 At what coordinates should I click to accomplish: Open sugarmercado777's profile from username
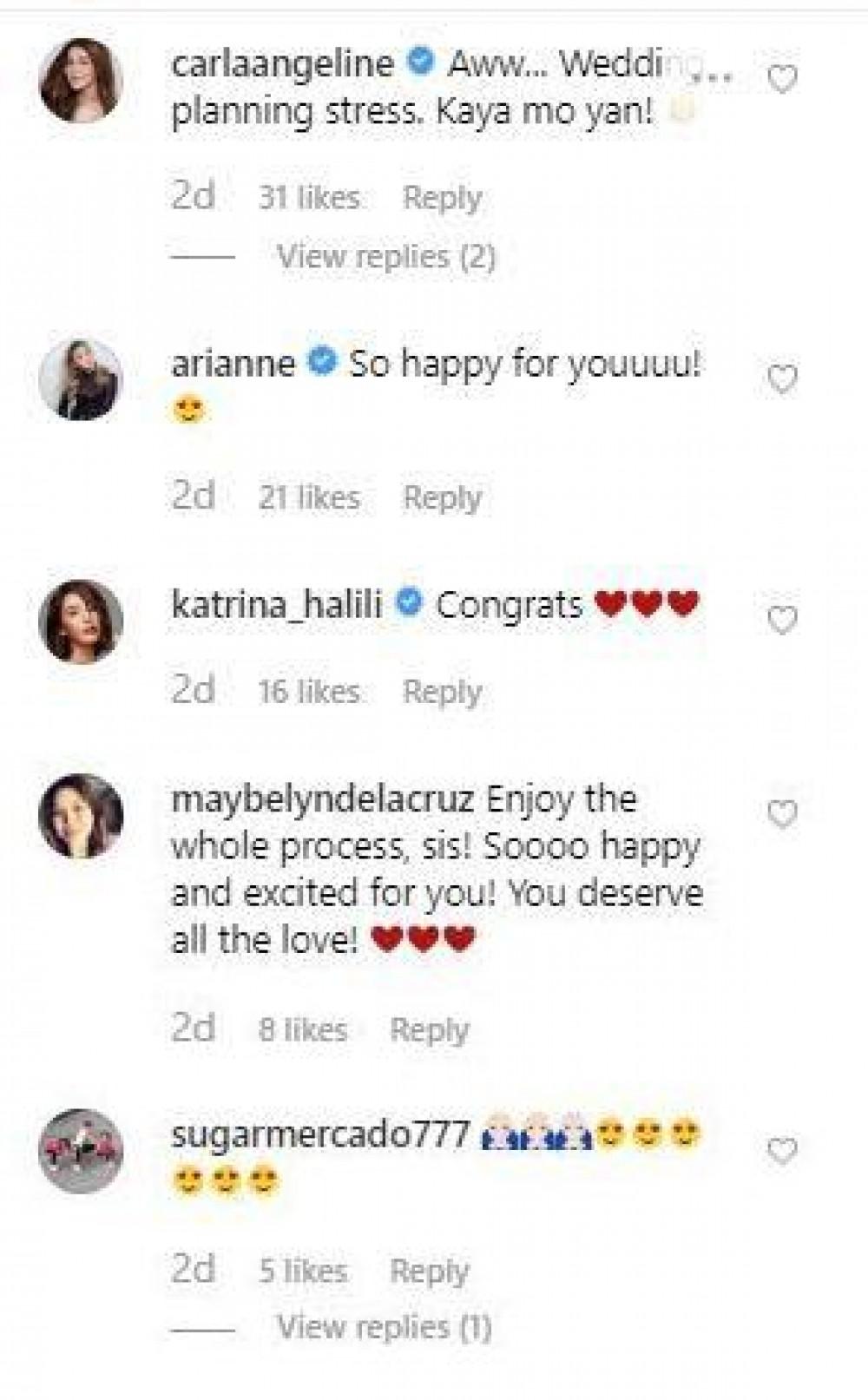tap(320, 1134)
